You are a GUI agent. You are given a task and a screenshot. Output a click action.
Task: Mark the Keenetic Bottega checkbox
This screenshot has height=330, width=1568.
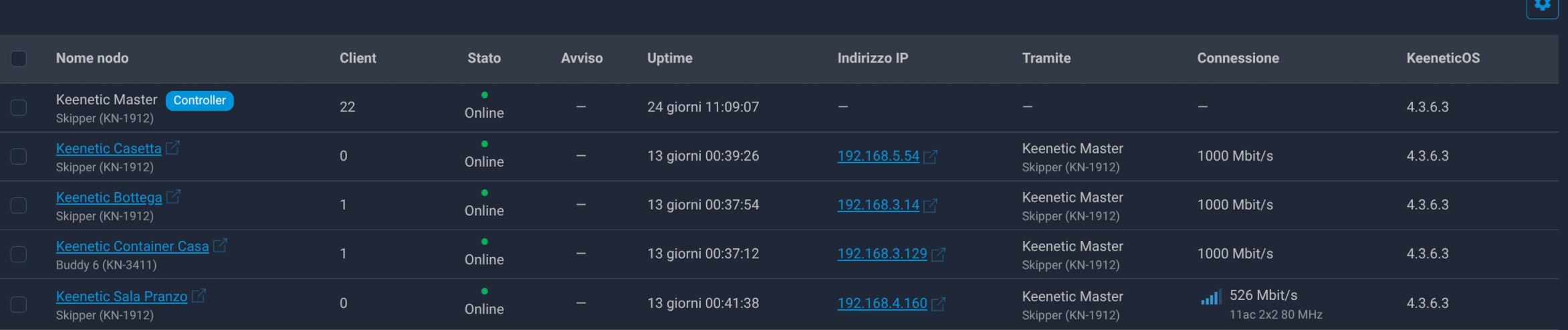[x=19, y=205]
